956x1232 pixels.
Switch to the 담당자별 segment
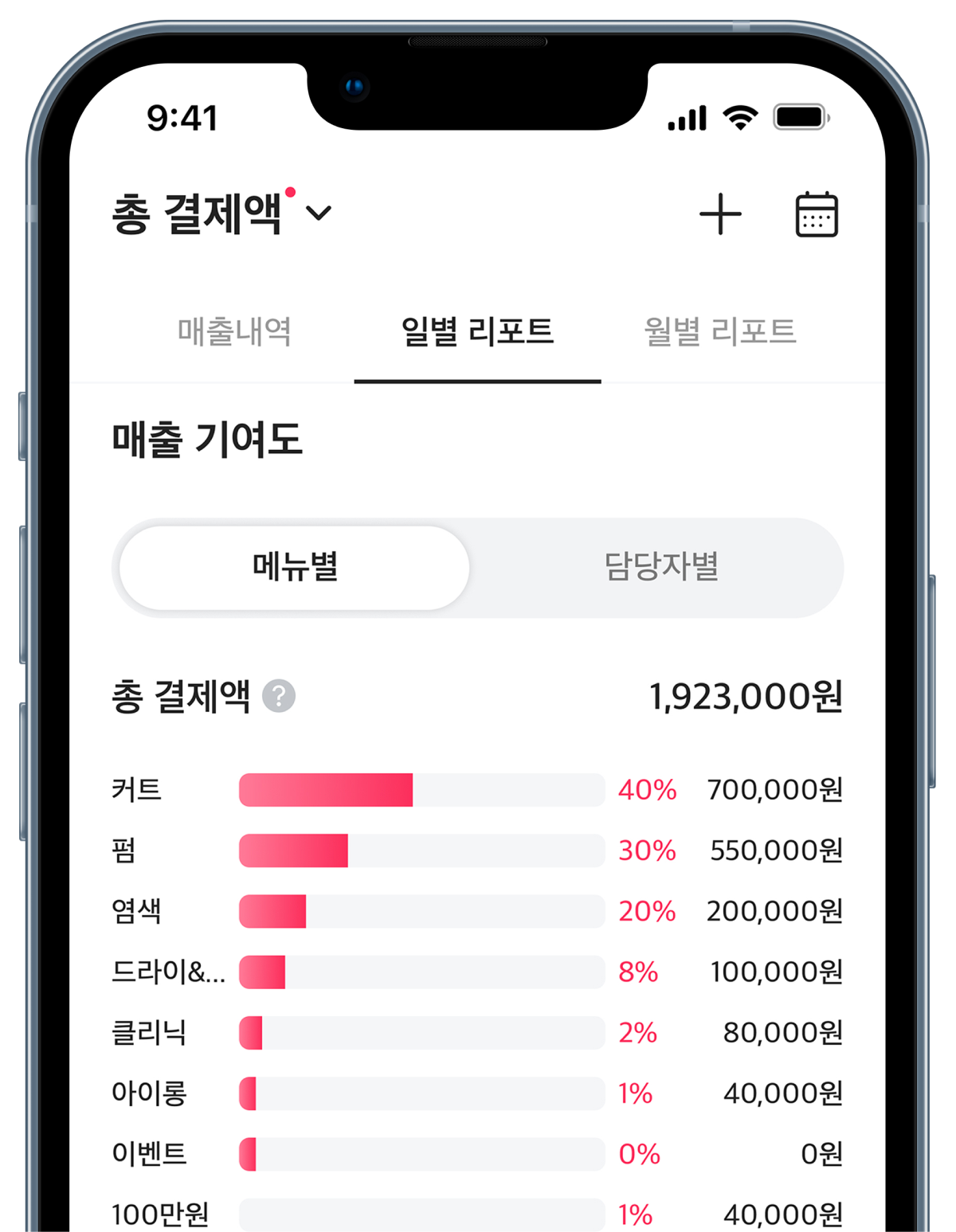pyautogui.click(x=661, y=567)
